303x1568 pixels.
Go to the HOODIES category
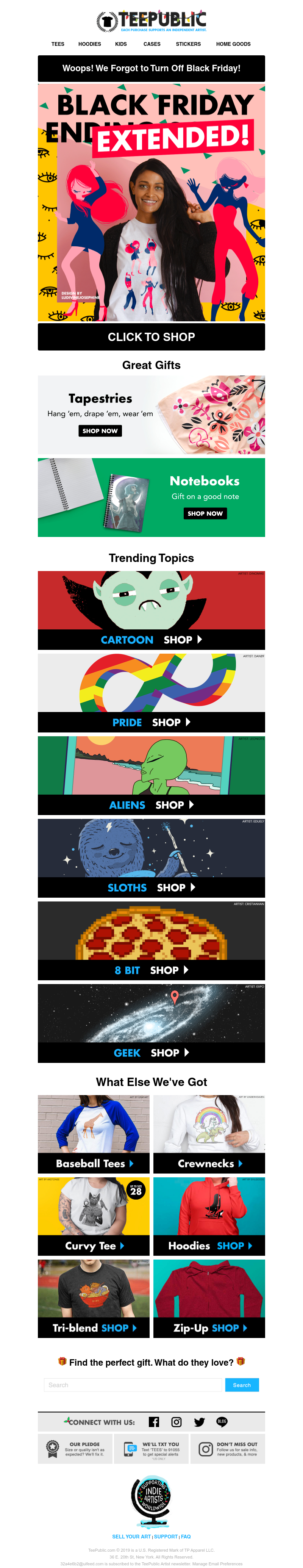click(89, 44)
